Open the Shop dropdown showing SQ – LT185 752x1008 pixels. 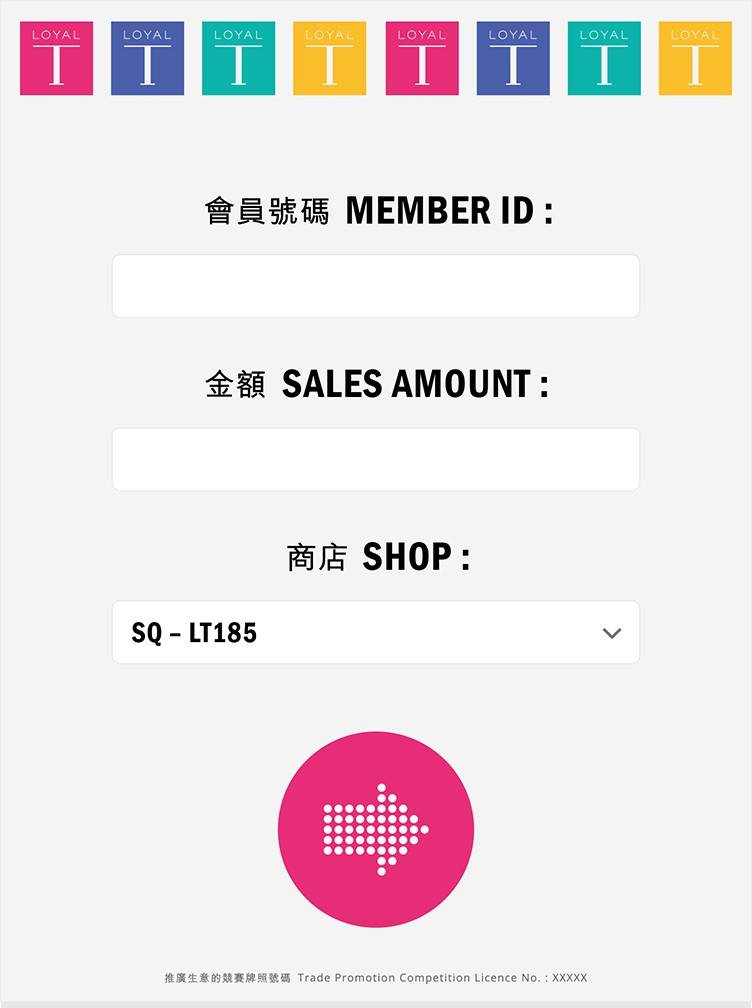point(375,632)
